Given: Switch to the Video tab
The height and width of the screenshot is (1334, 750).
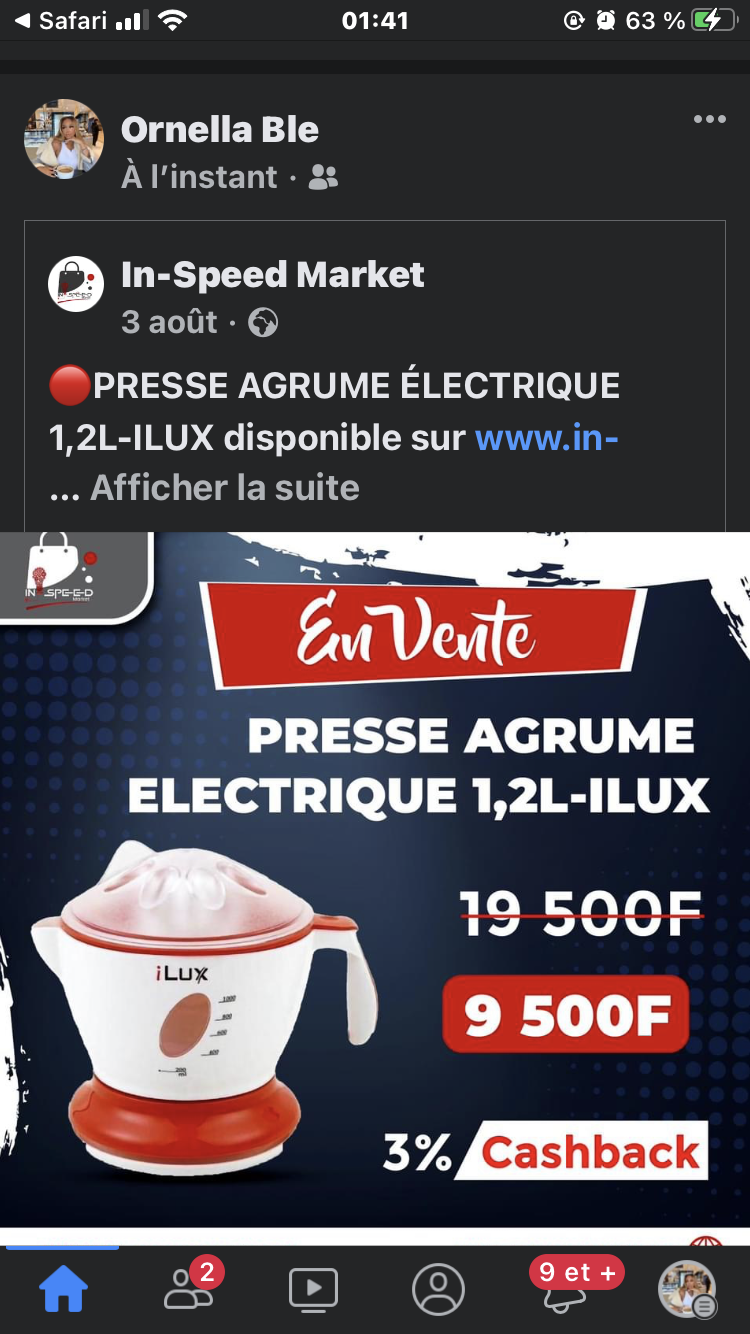Looking at the screenshot, I should click(x=313, y=1289).
